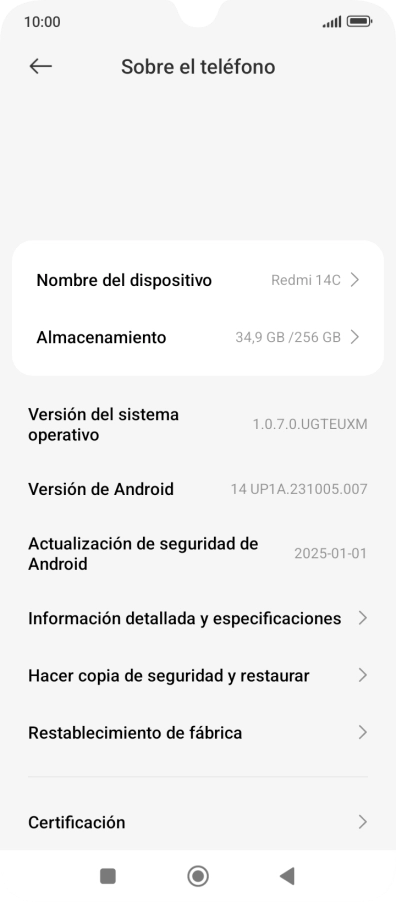Viewport: 396px width, 902px height.
Task: Open Hacer copia de seguridad y restaurar
Action: 198,675
